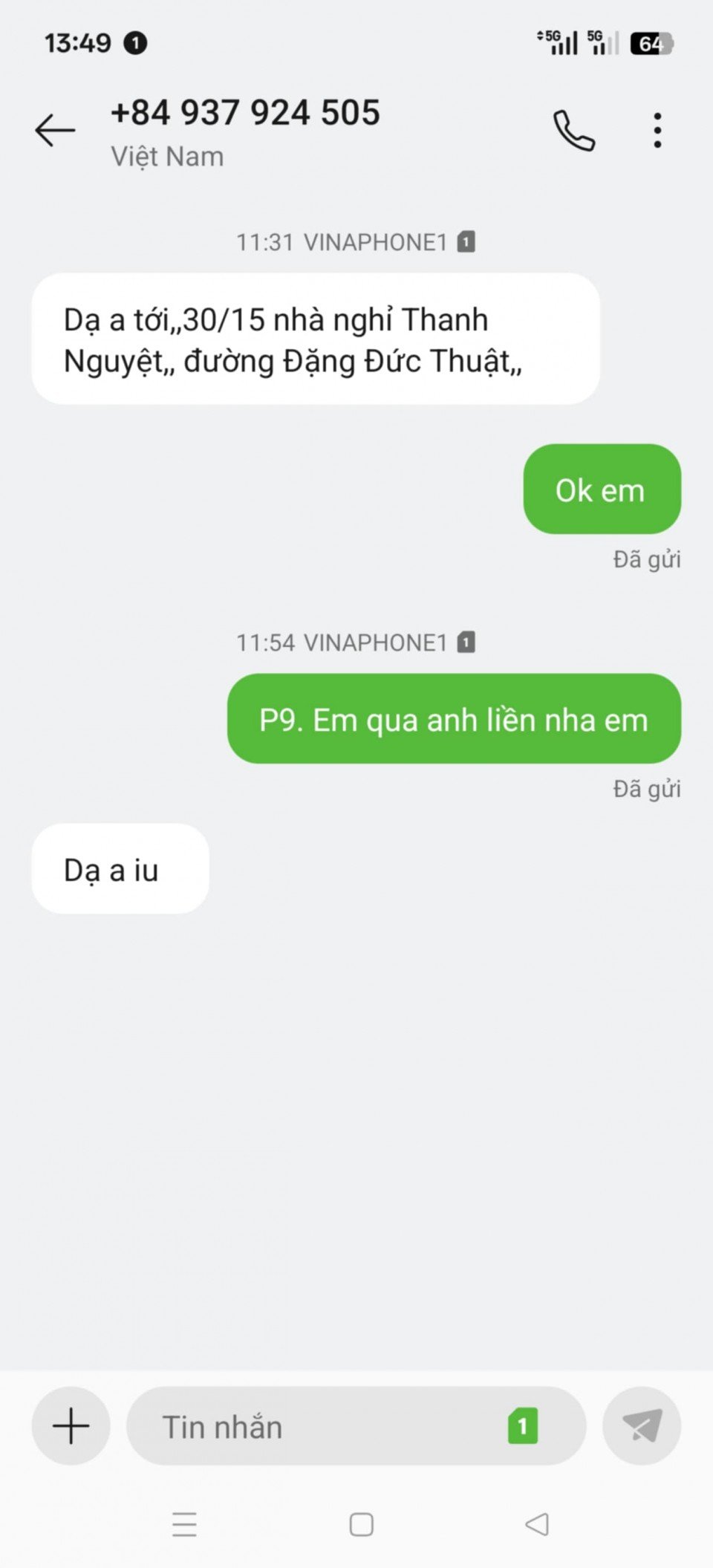Open the three-dot overflow menu

657,131
